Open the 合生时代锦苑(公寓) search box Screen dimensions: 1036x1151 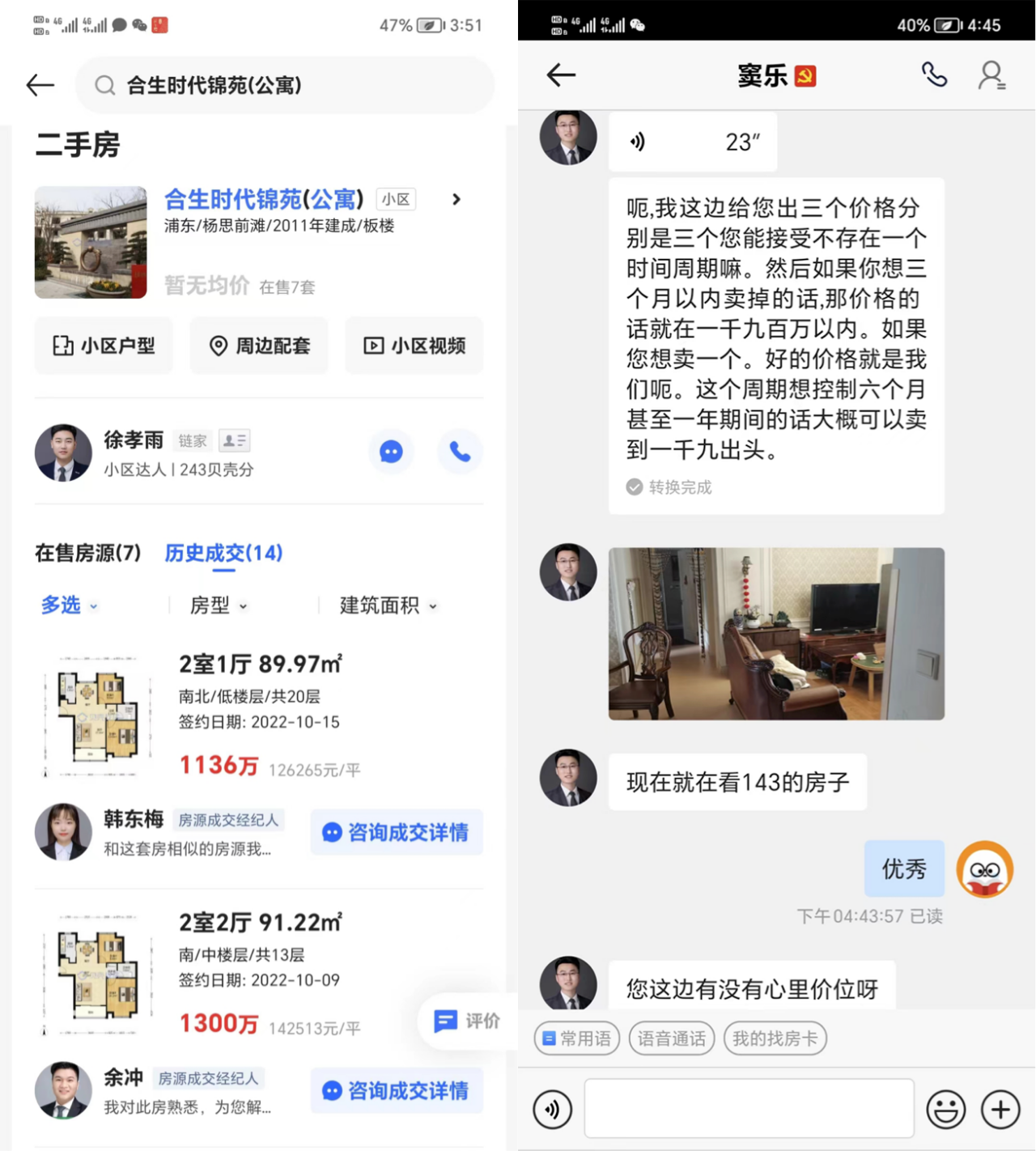pyautogui.click(x=283, y=85)
